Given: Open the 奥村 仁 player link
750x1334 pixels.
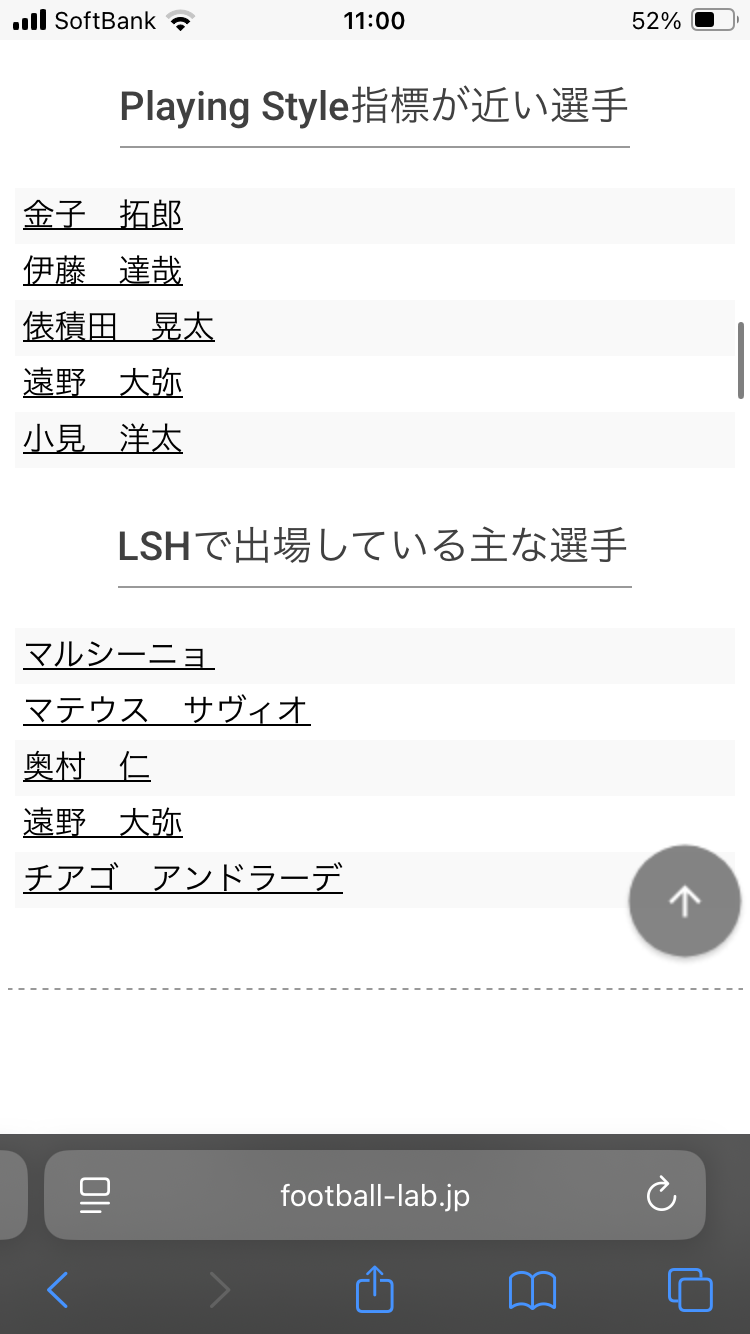Looking at the screenshot, I should click(x=87, y=768).
